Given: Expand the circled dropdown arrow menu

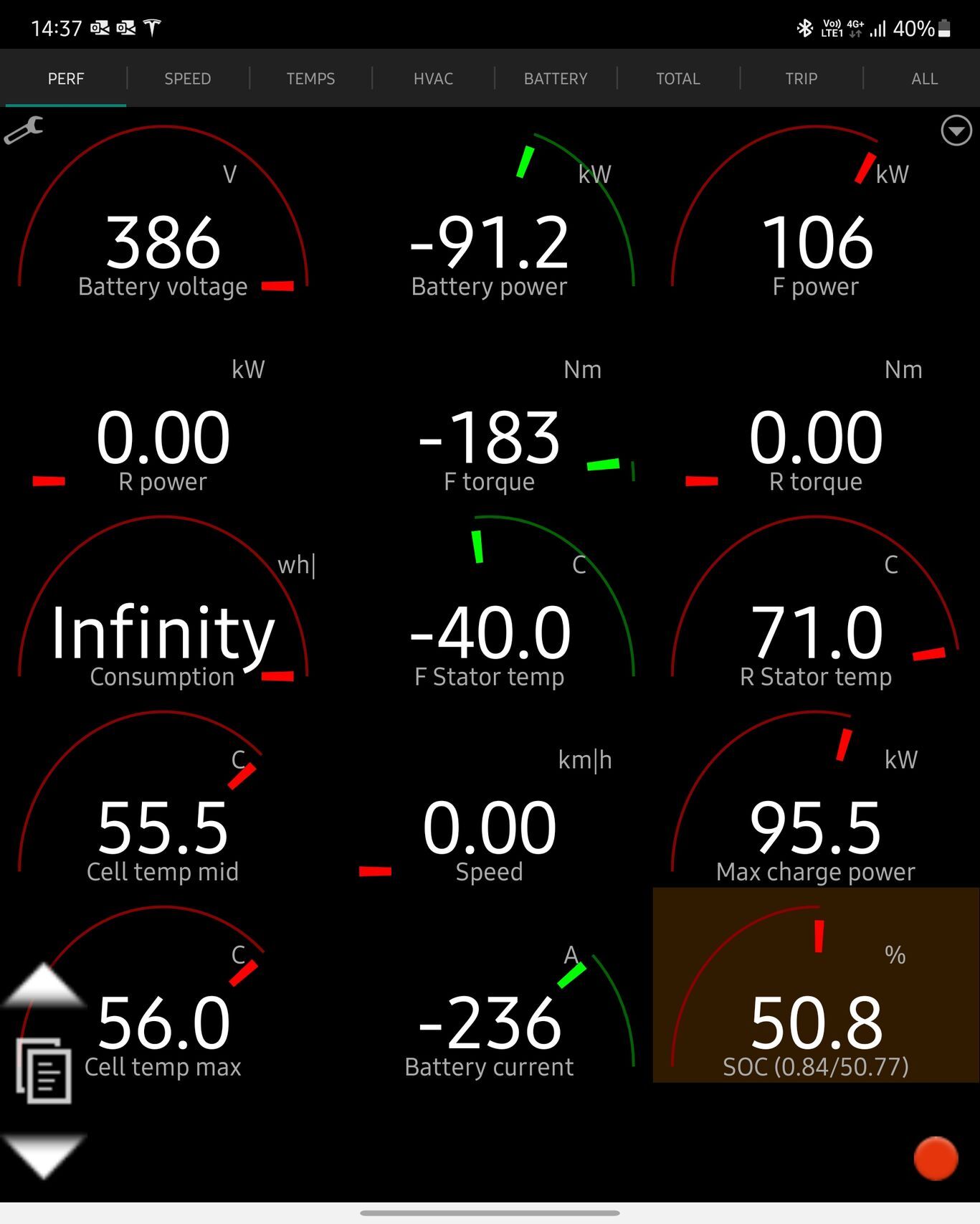Looking at the screenshot, I should coord(956,131).
